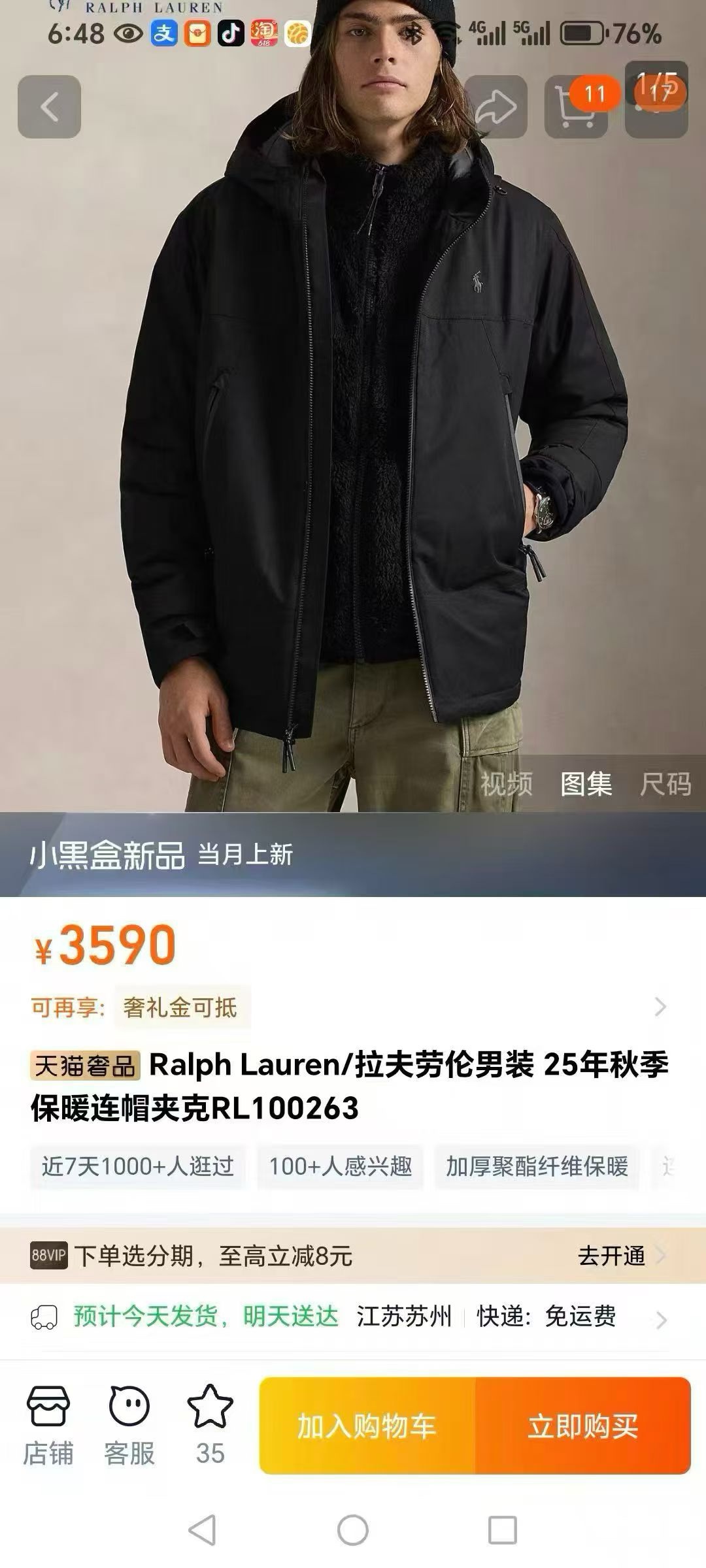Visit the store via 店铺
Viewport: 706px width, 1568px height.
48,1426
